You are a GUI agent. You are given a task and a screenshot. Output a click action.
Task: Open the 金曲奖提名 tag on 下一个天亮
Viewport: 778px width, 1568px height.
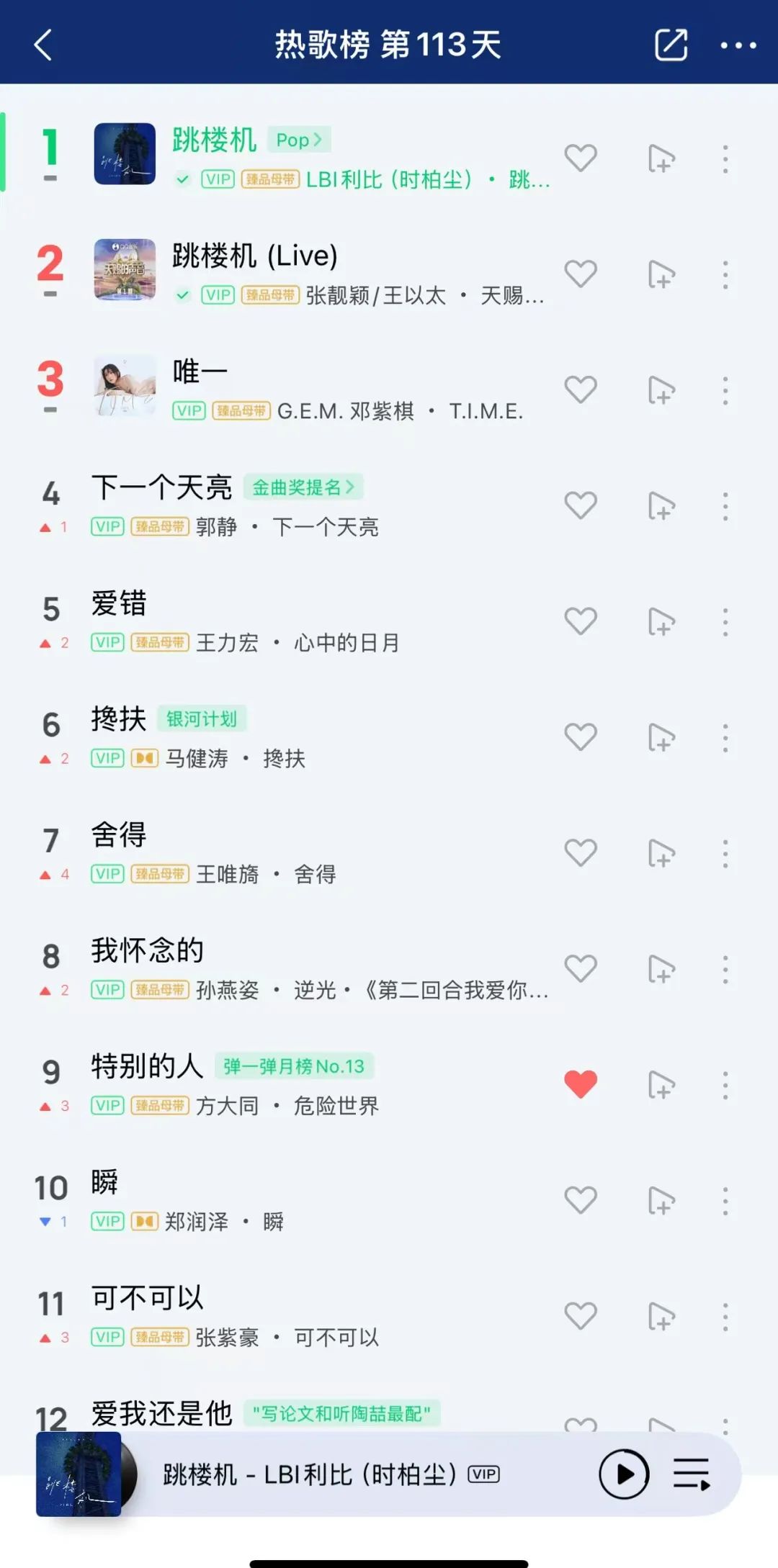[x=304, y=487]
